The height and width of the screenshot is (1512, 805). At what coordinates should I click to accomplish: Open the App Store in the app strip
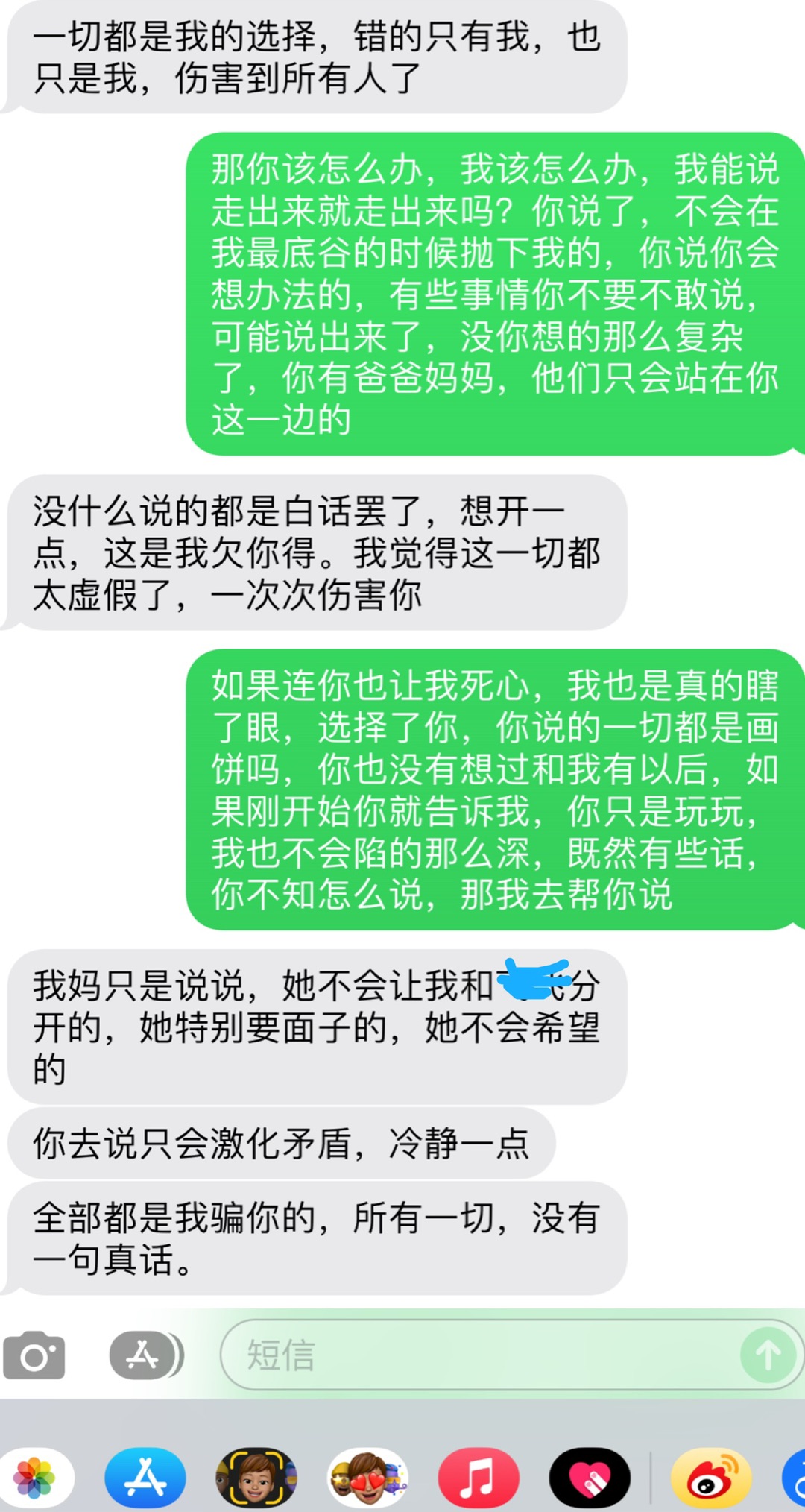145,1478
